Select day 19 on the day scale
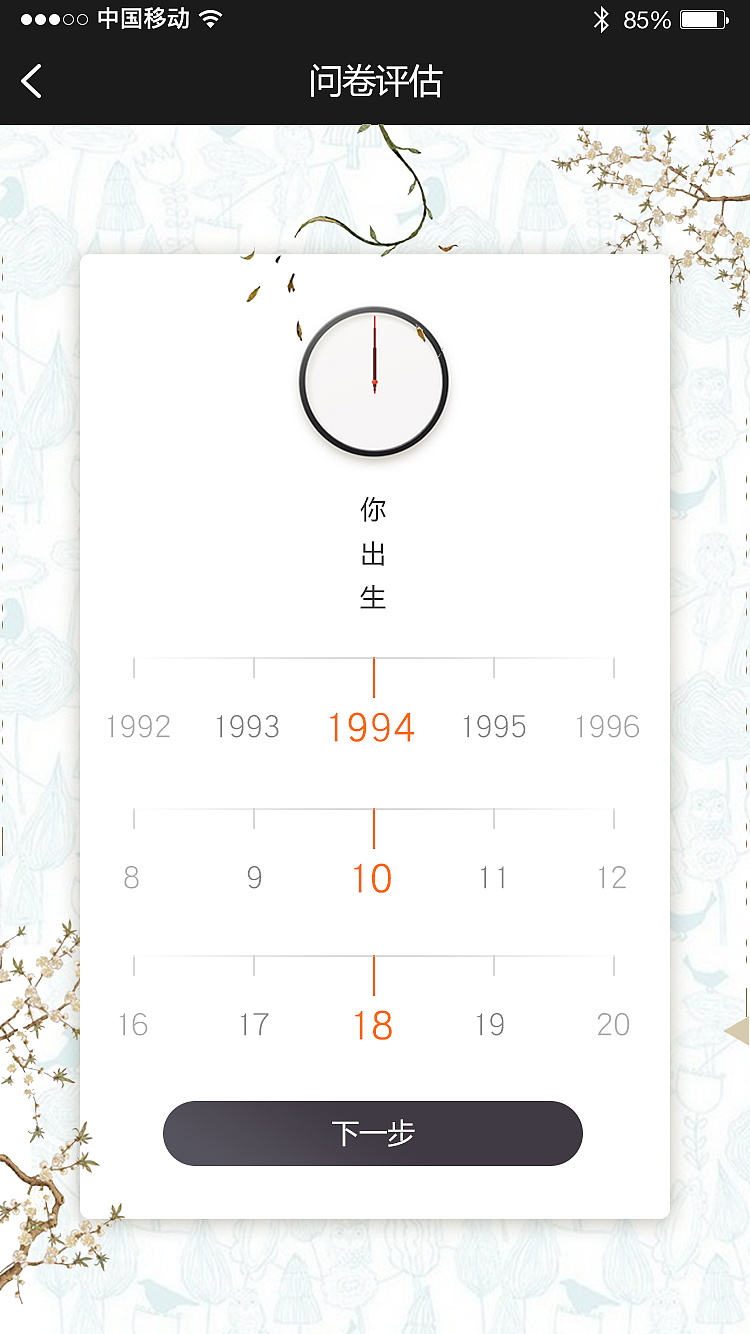The height and width of the screenshot is (1334, 750). pyautogui.click(x=489, y=1024)
